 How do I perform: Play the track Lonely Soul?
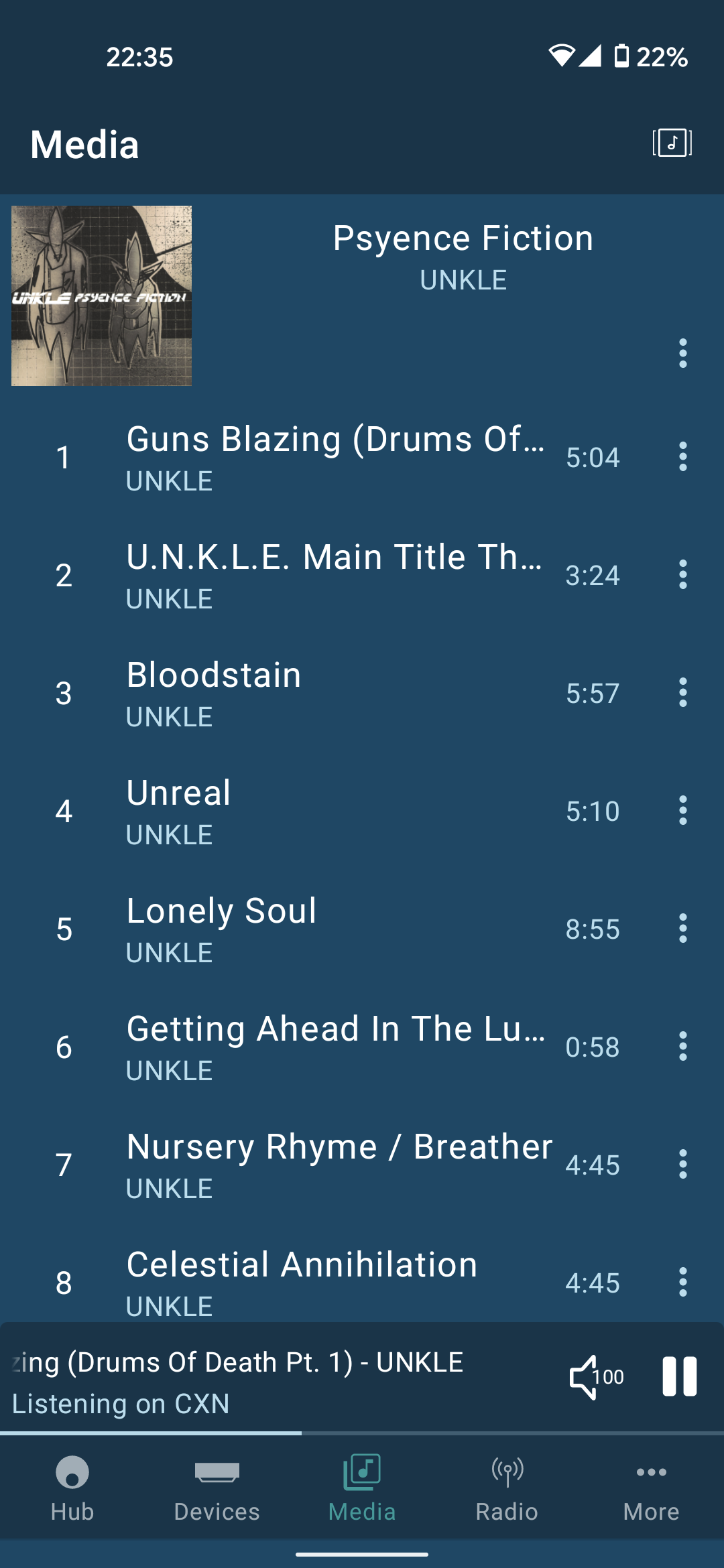[x=335, y=929]
